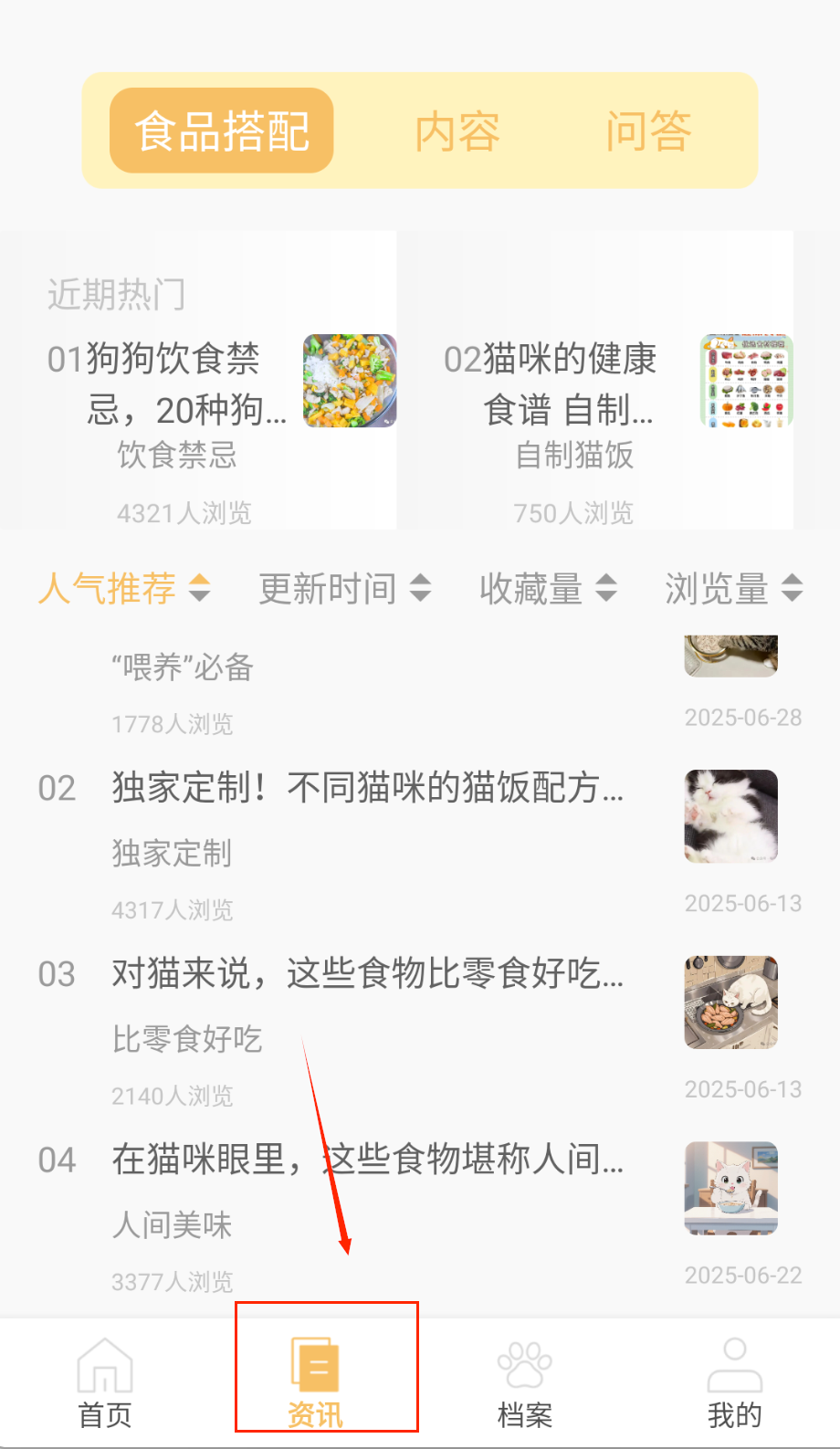Switch to the 档案 tab
840x1449 pixels.
[x=525, y=1383]
